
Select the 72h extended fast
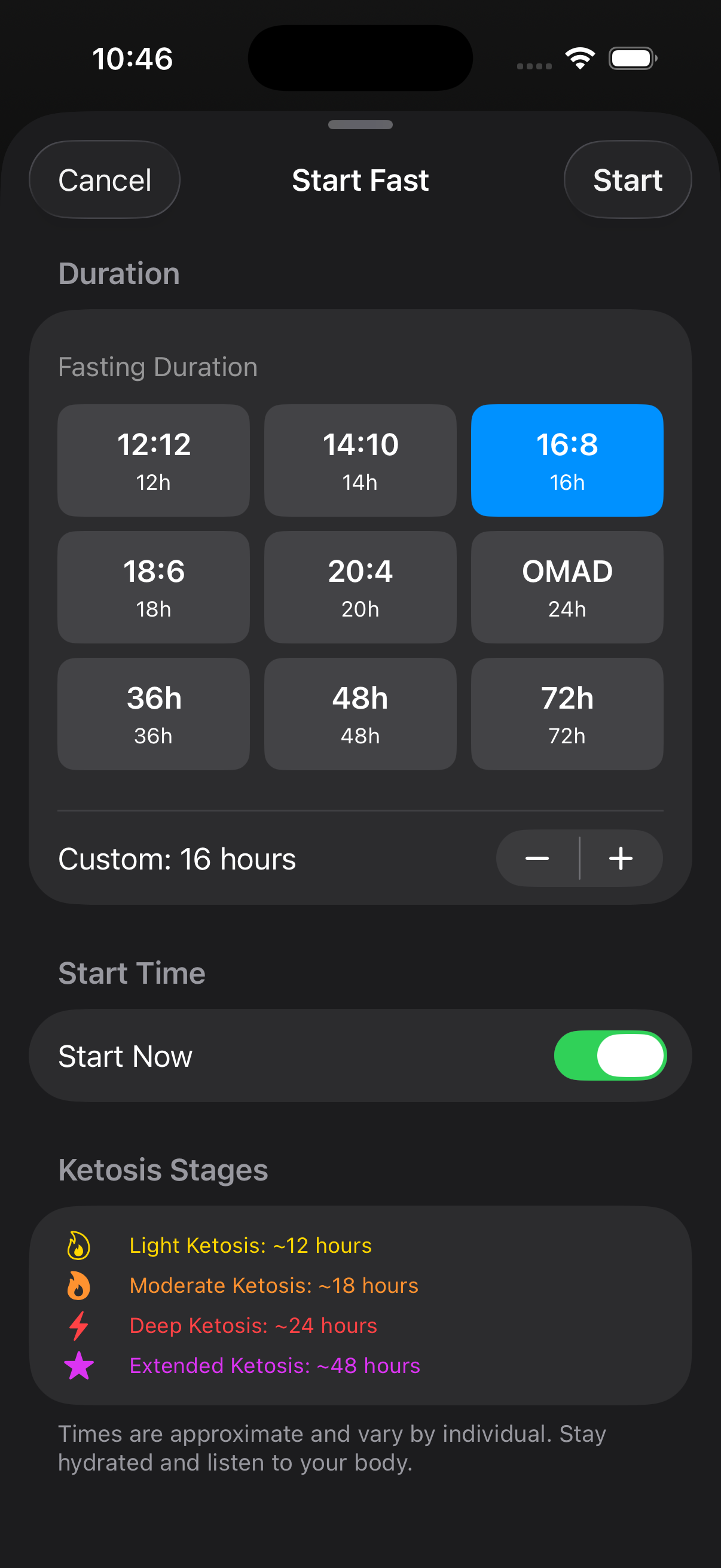pos(567,713)
